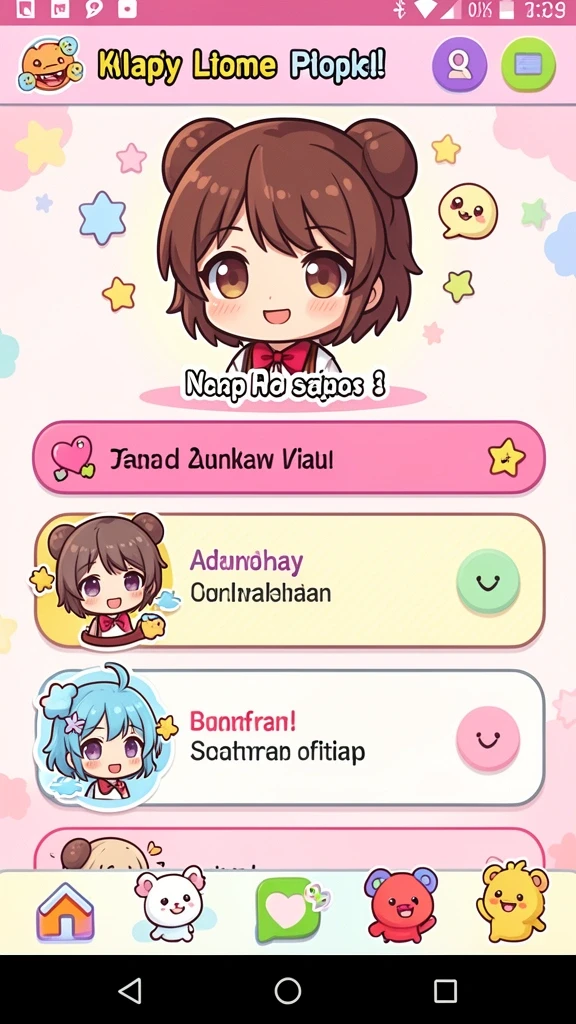Viewport: 576px width, 1024px height.
Task: Switch to the red bear tab
Action: [x=401, y=904]
